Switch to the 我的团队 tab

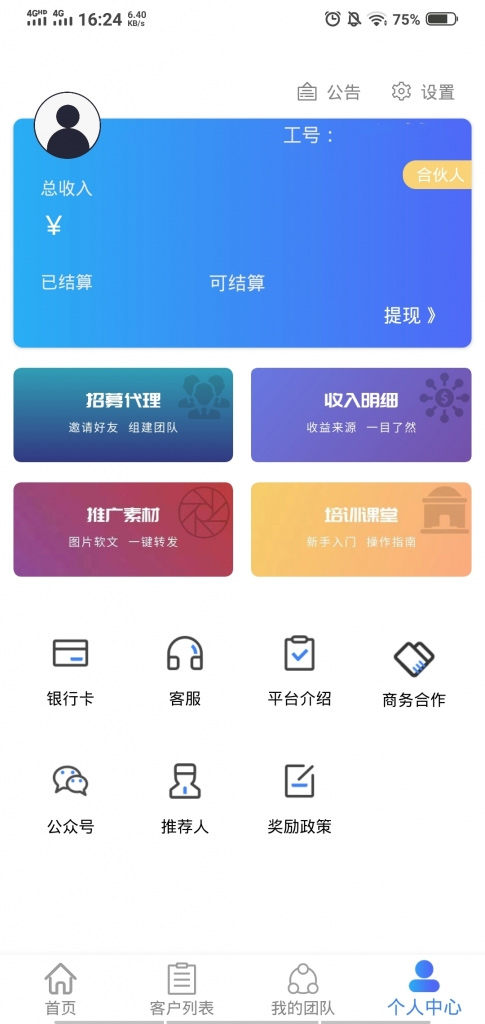[x=303, y=989]
